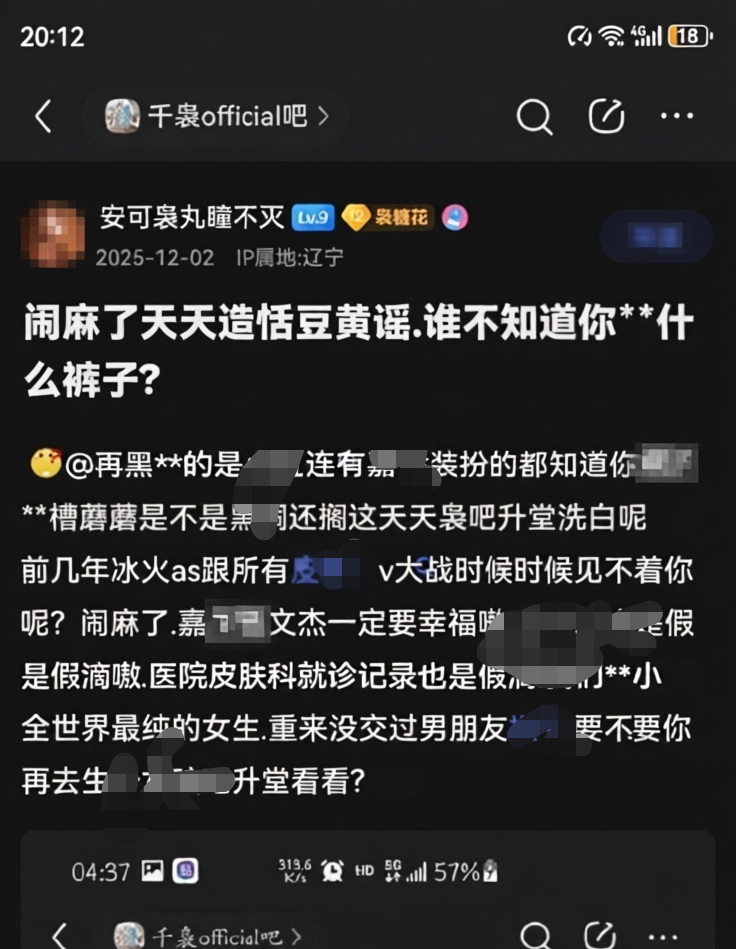Tap the search magnifier icon

pyautogui.click(x=534, y=117)
